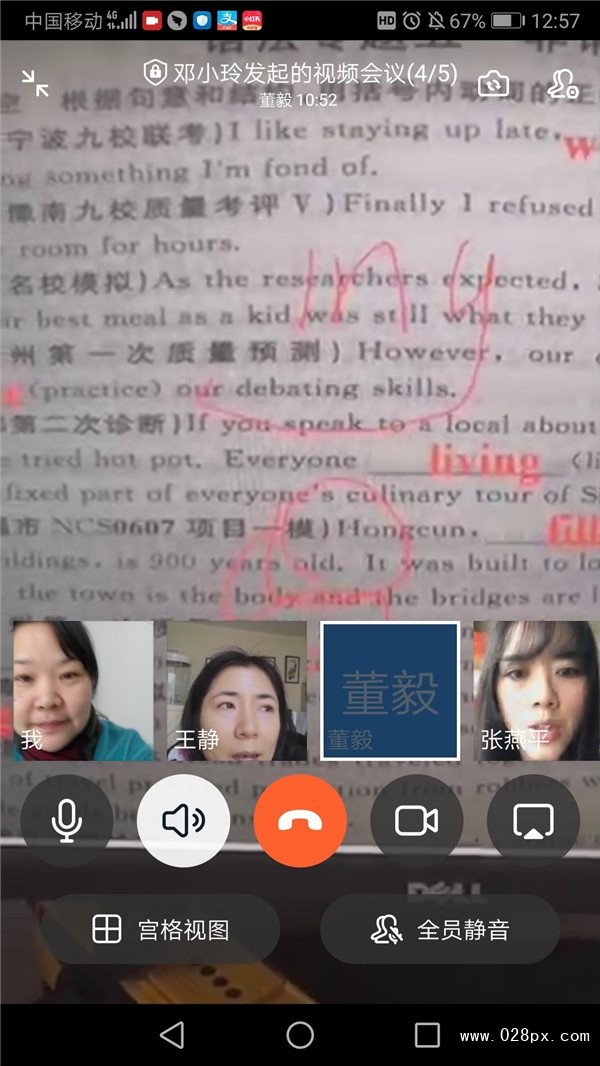600x1066 pixels.
Task: Toggle the video camera on or off
Action: click(x=416, y=821)
